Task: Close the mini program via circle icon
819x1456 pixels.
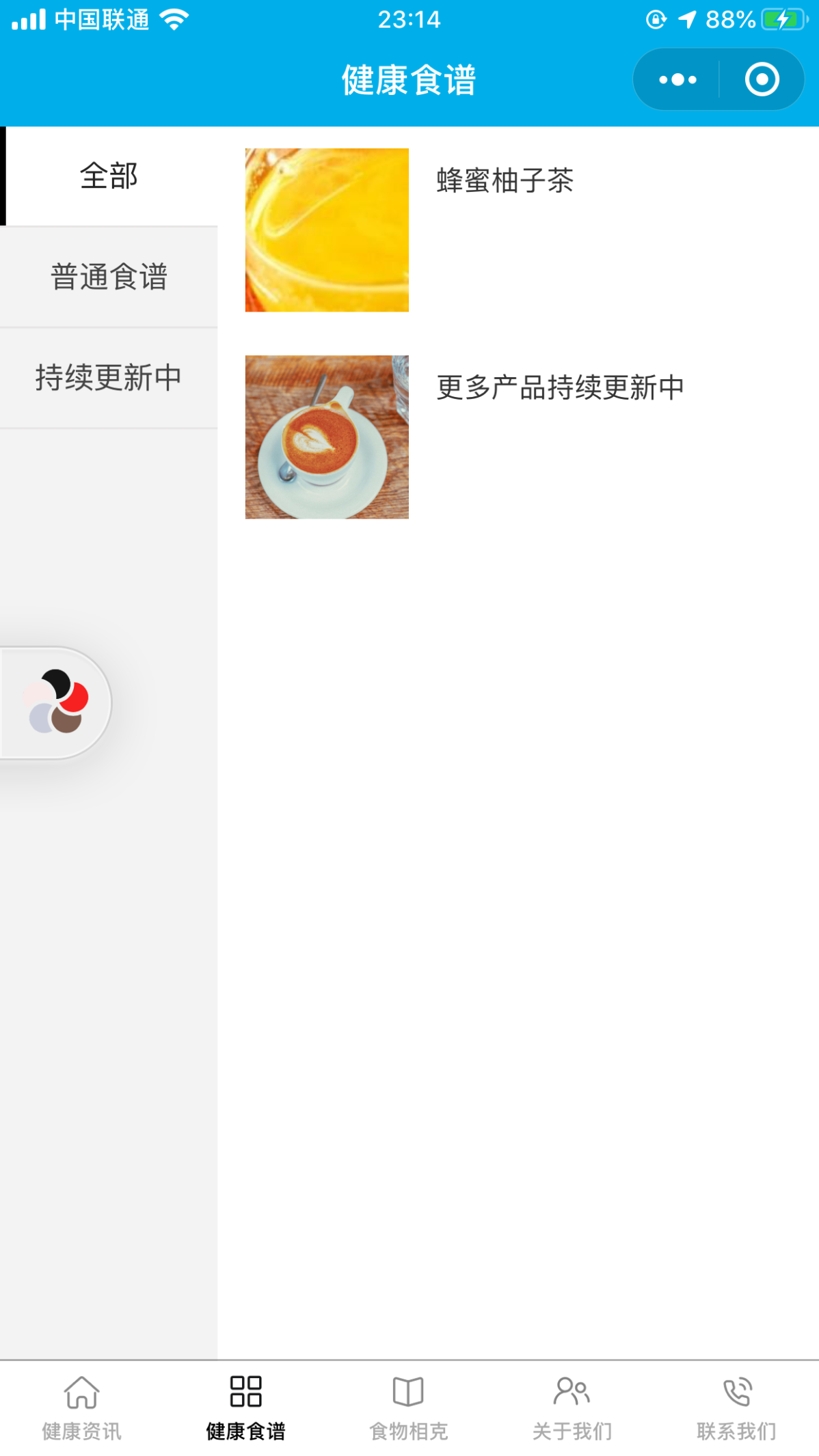Action: coord(762,80)
